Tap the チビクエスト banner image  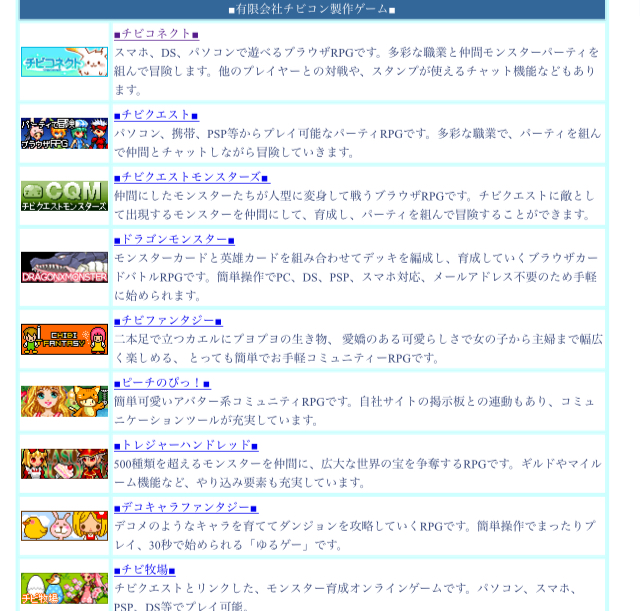(x=64, y=133)
